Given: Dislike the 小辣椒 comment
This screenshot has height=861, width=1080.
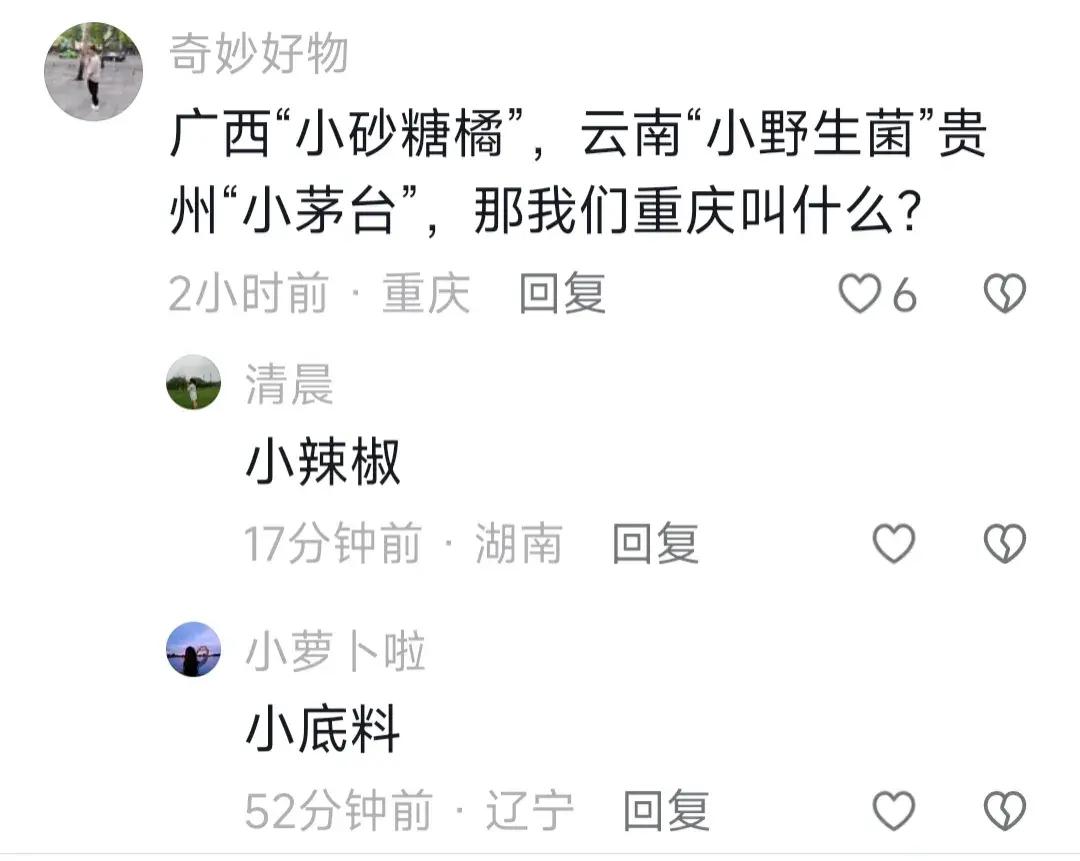Looking at the screenshot, I should point(1004,543).
